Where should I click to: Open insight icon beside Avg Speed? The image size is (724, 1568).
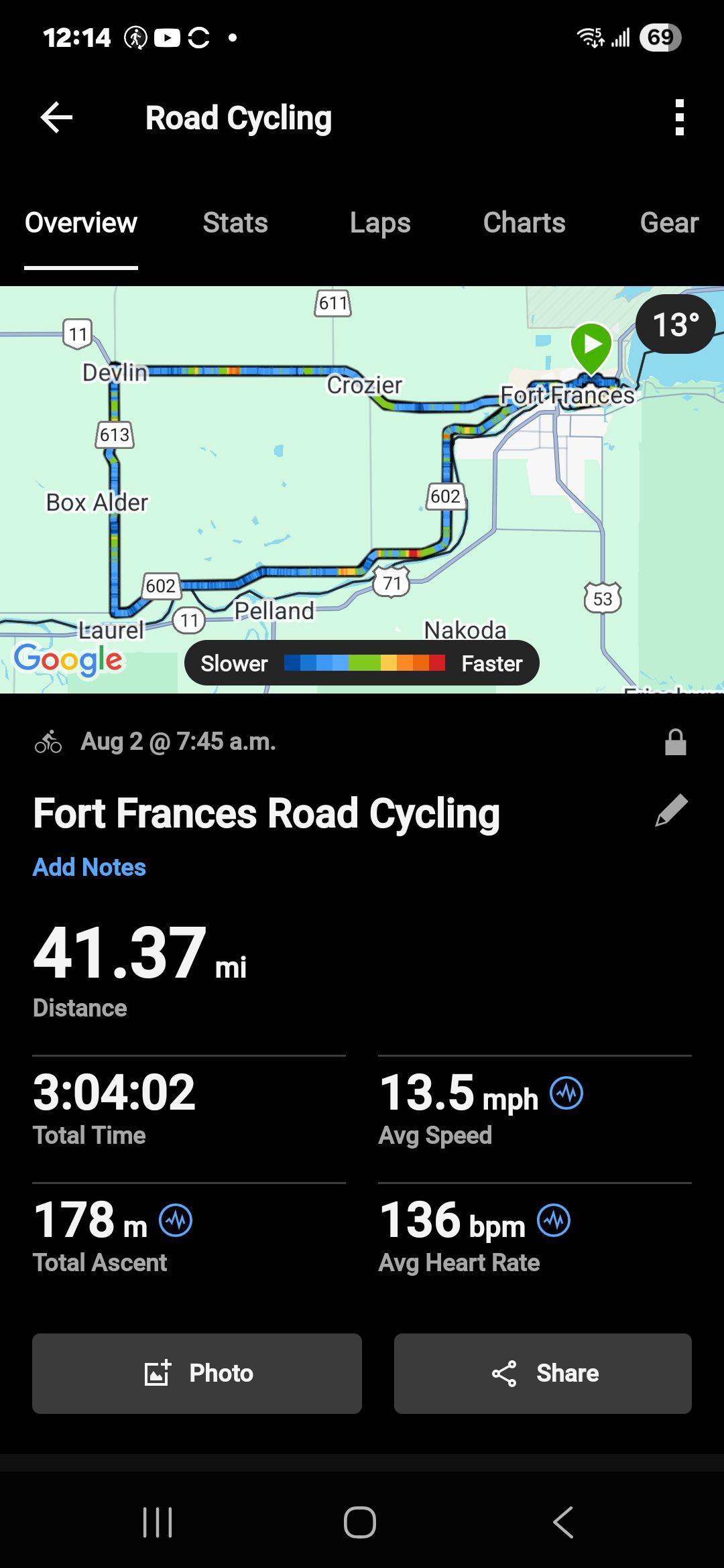(x=566, y=1094)
